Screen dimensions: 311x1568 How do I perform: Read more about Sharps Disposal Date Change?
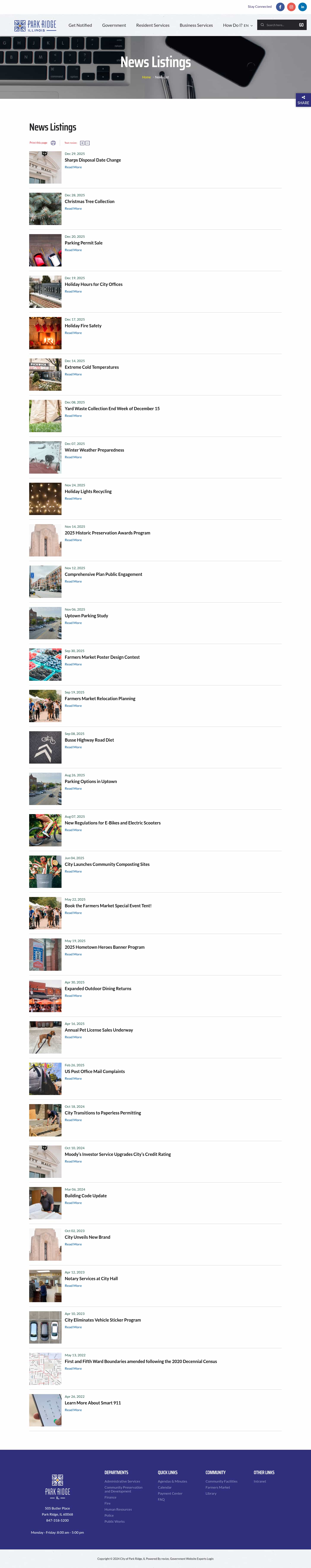73,167
